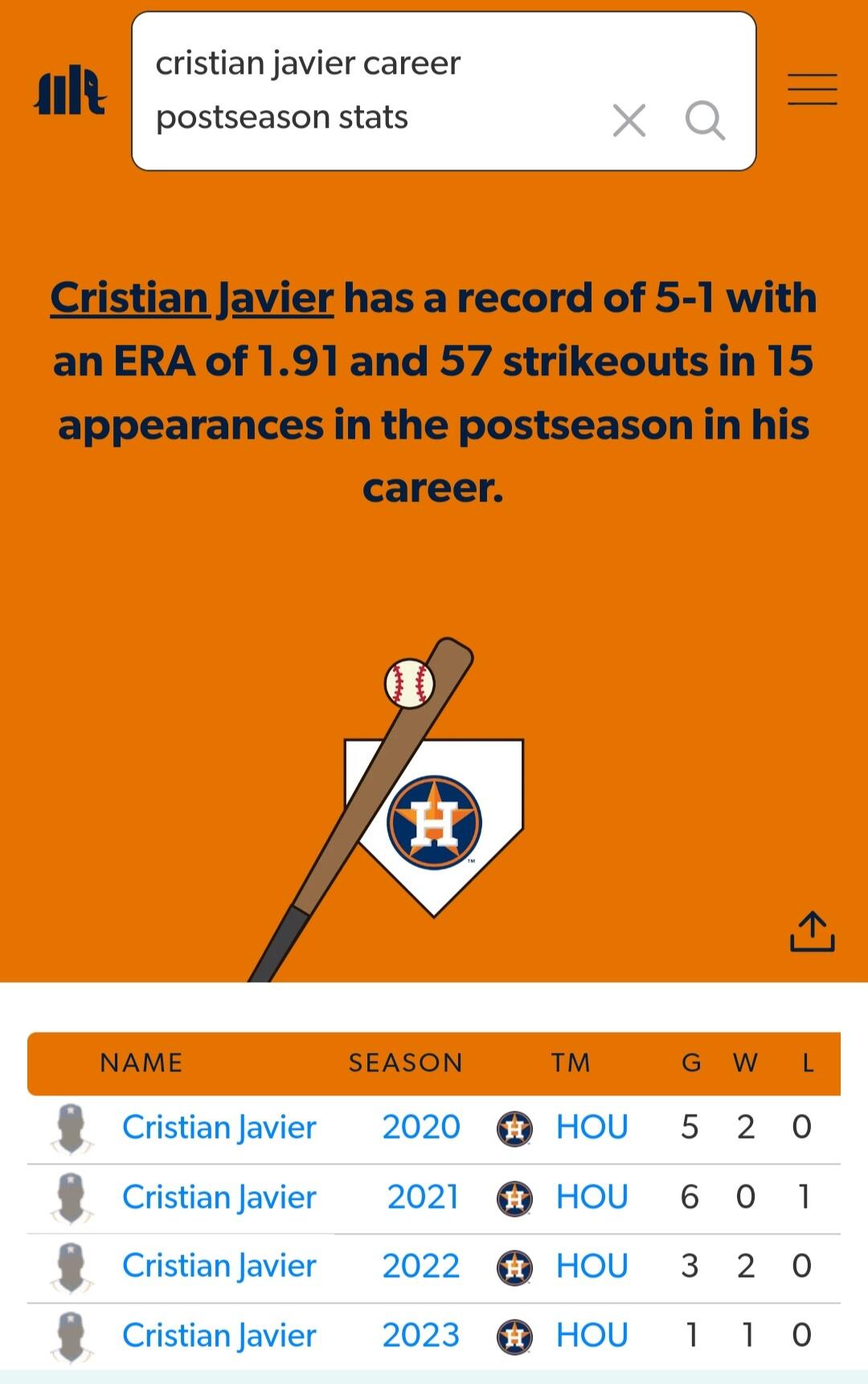Viewport: 868px width, 1384px height.
Task: Open the 2022 season link
Action: click(420, 1267)
